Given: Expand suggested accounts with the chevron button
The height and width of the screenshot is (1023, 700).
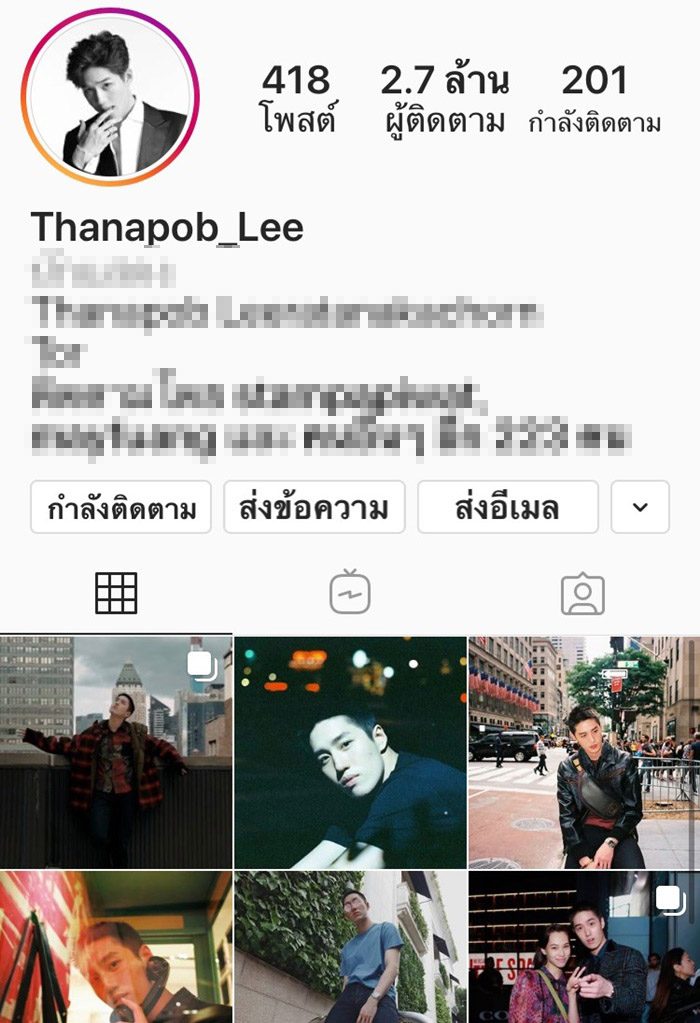Looking at the screenshot, I should (x=640, y=508).
